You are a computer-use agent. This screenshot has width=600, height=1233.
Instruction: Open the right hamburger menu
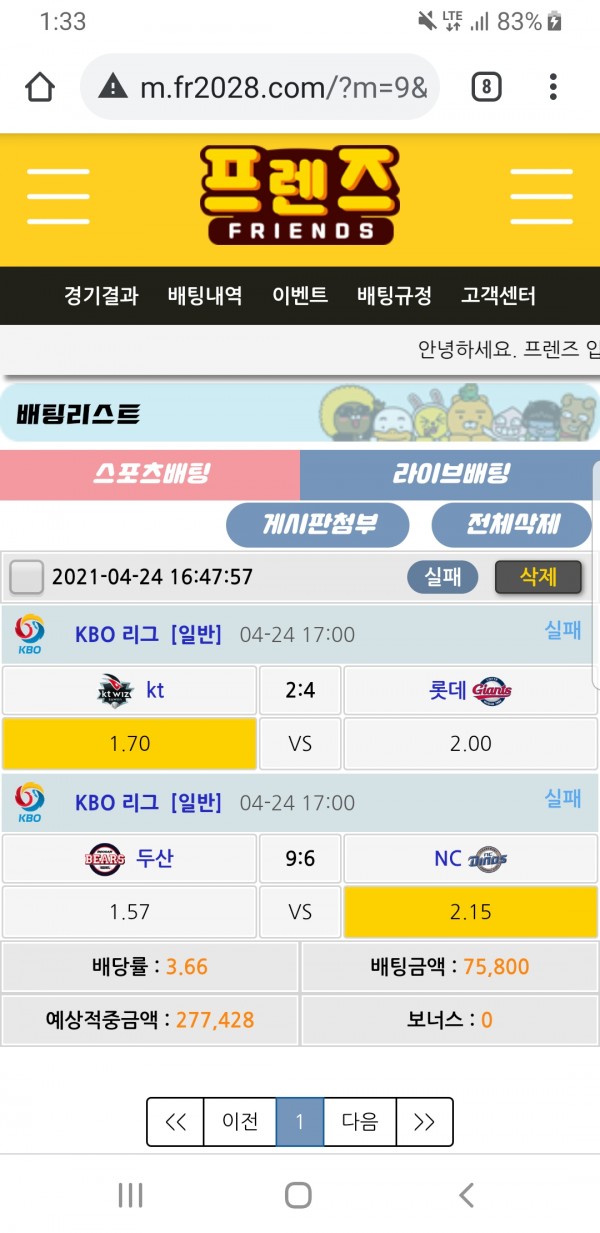click(540, 196)
